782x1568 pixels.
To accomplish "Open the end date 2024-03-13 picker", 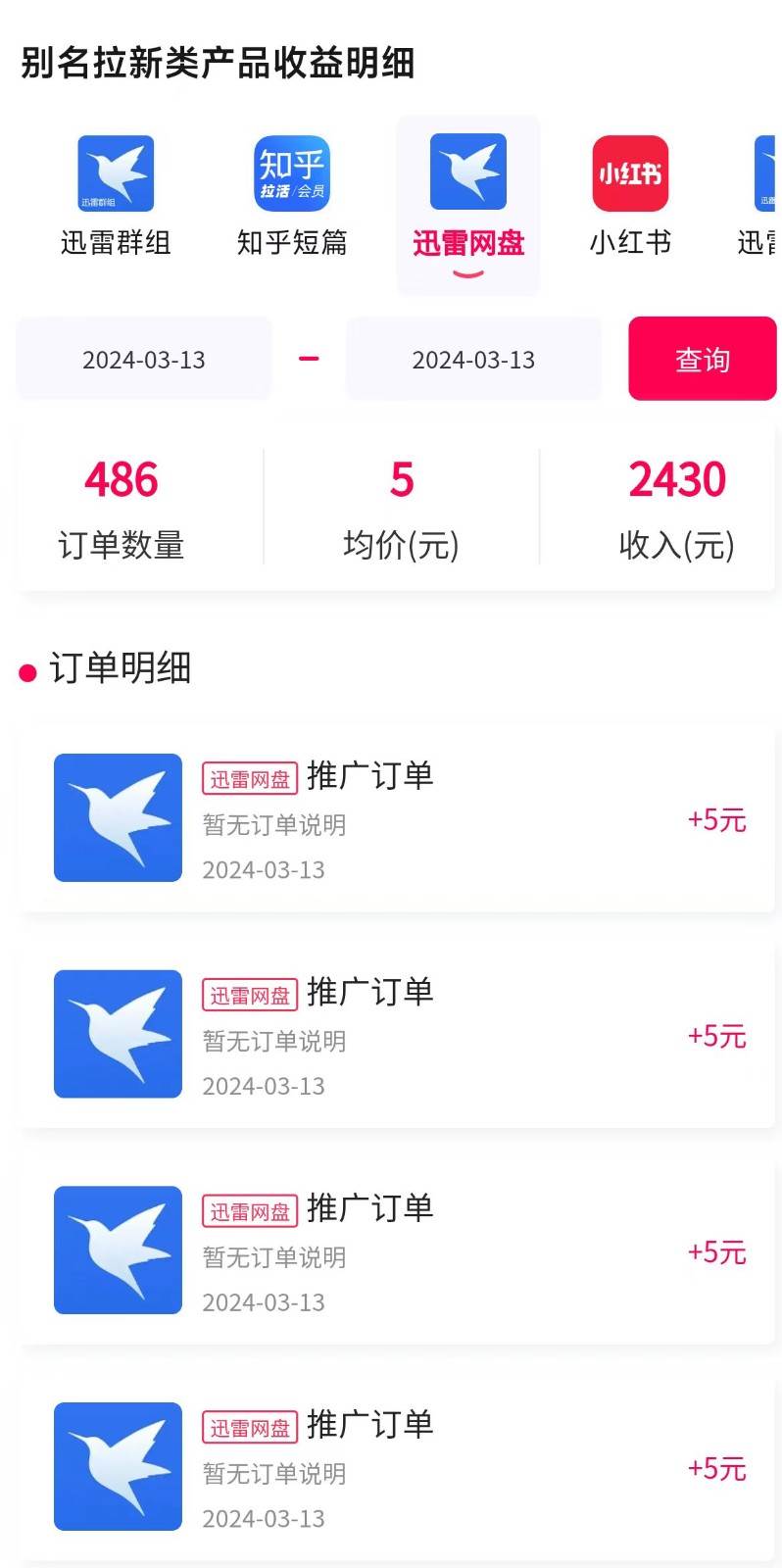I will (473, 359).
